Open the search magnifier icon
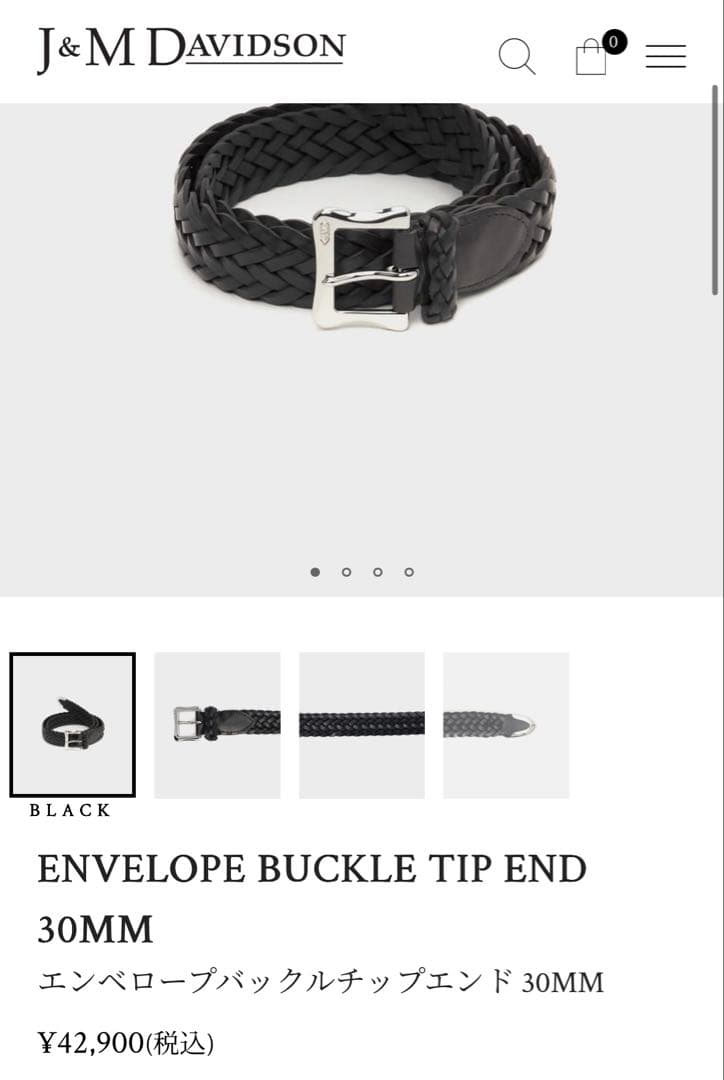 tap(516, 56)
